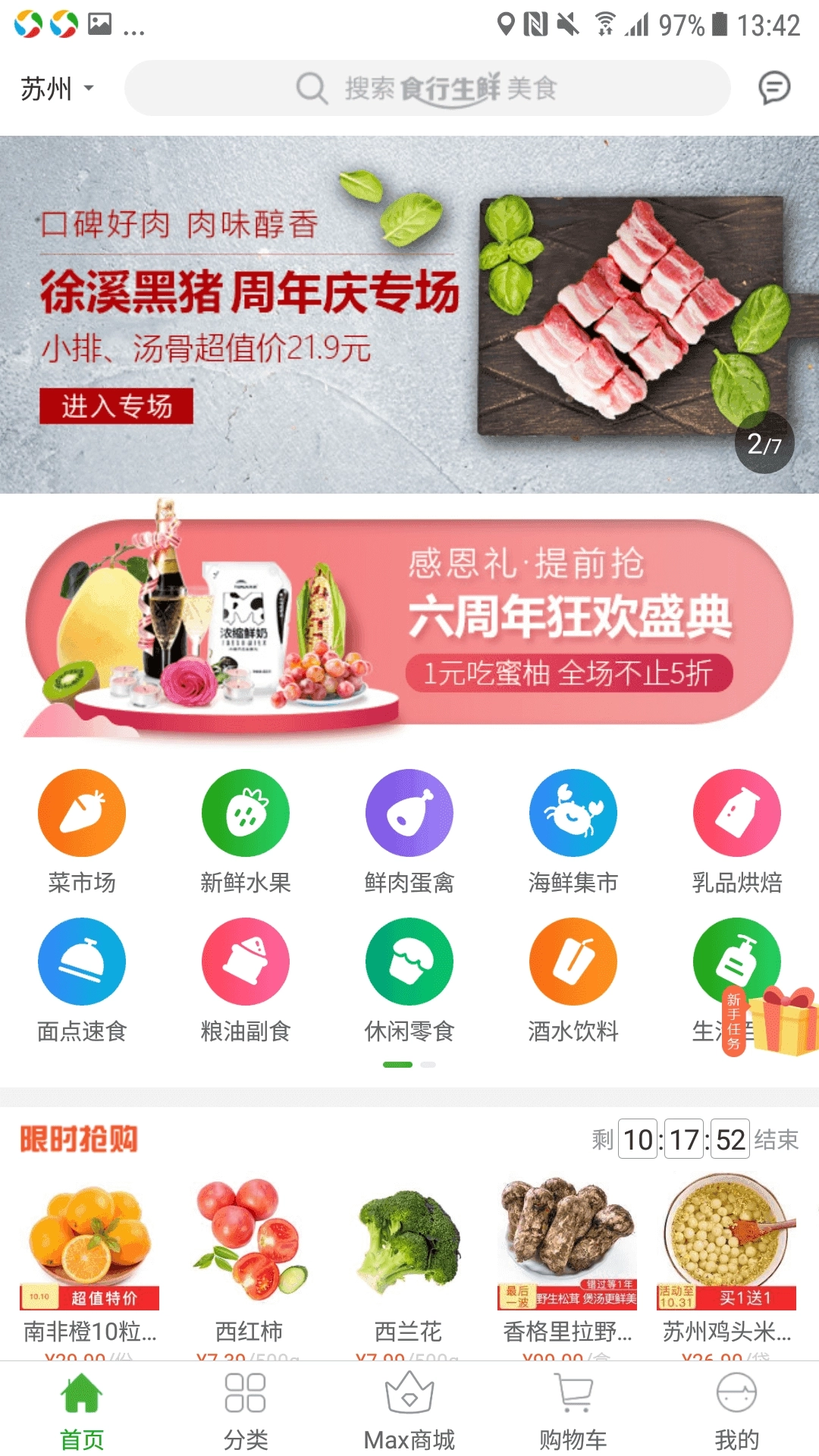This screenshot has width=819, height=1456.
Task: Tap the 海鲜集市 seafood crab icon
Action: [573, 812]
